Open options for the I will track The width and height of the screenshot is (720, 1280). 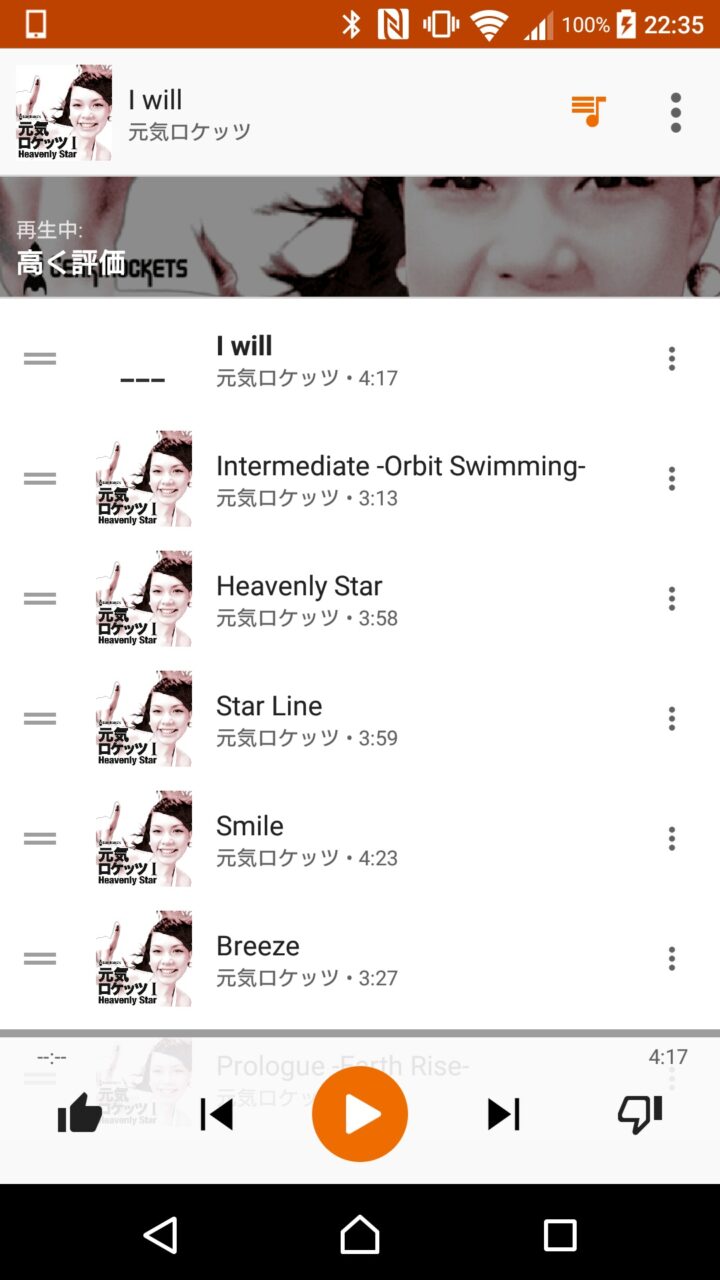coord(672,359)
